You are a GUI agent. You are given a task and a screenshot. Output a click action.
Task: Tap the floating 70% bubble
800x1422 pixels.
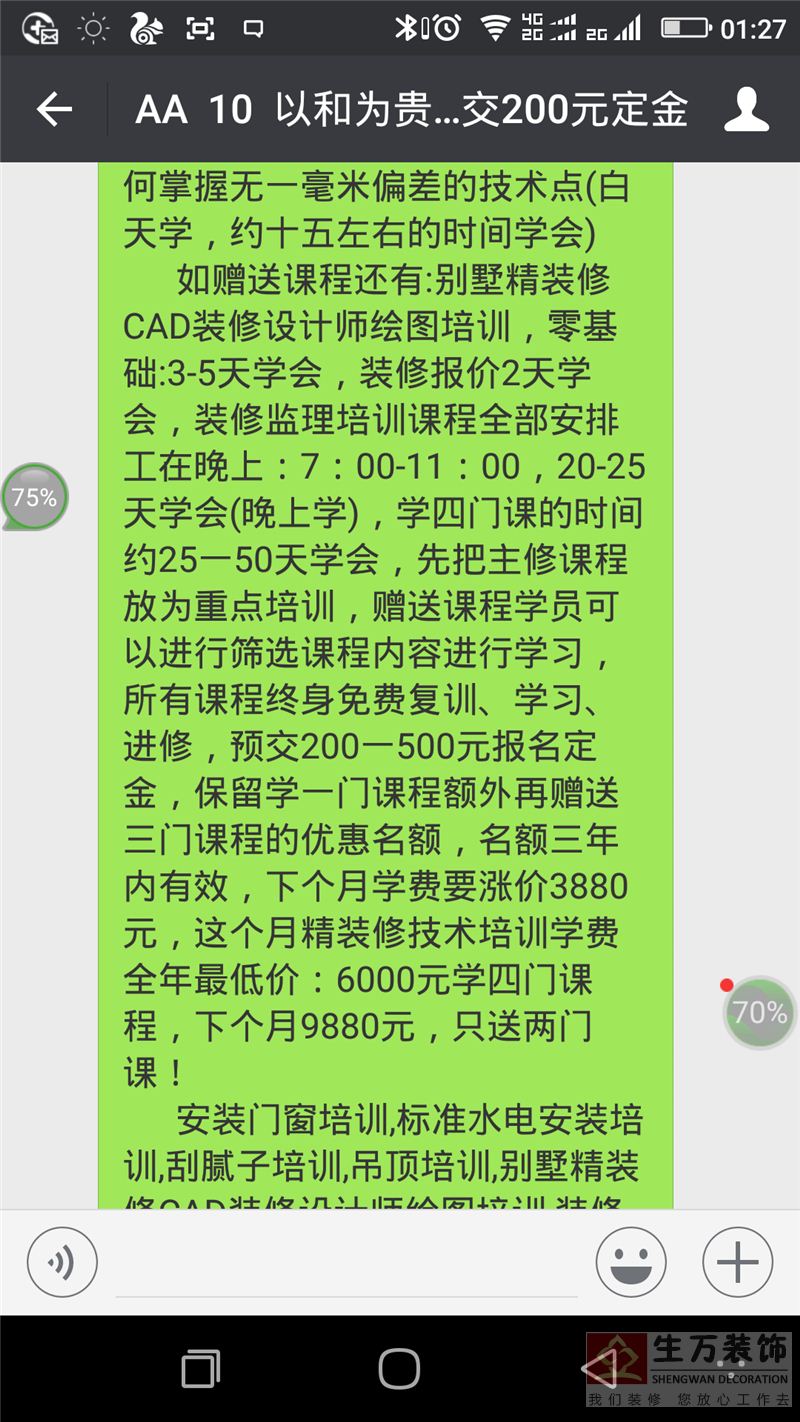point(760,1012)
